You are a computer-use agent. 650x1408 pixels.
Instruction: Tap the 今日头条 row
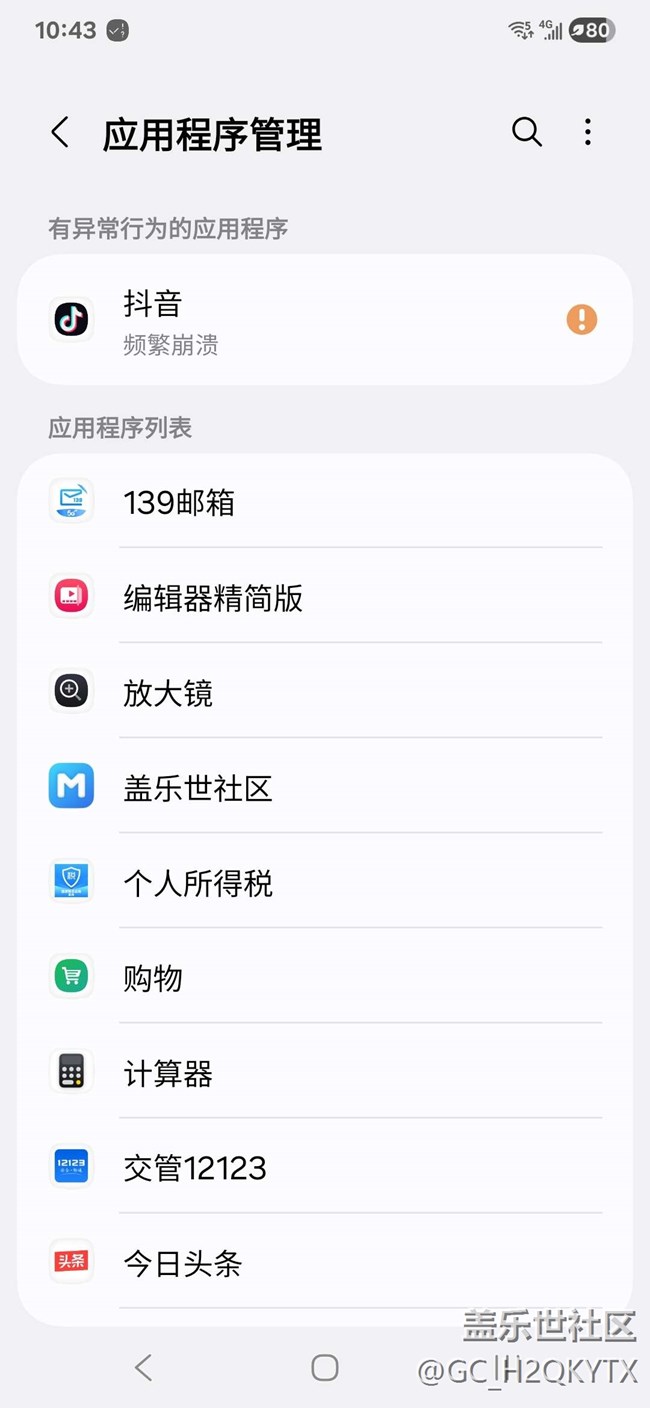coord(325,1263)
